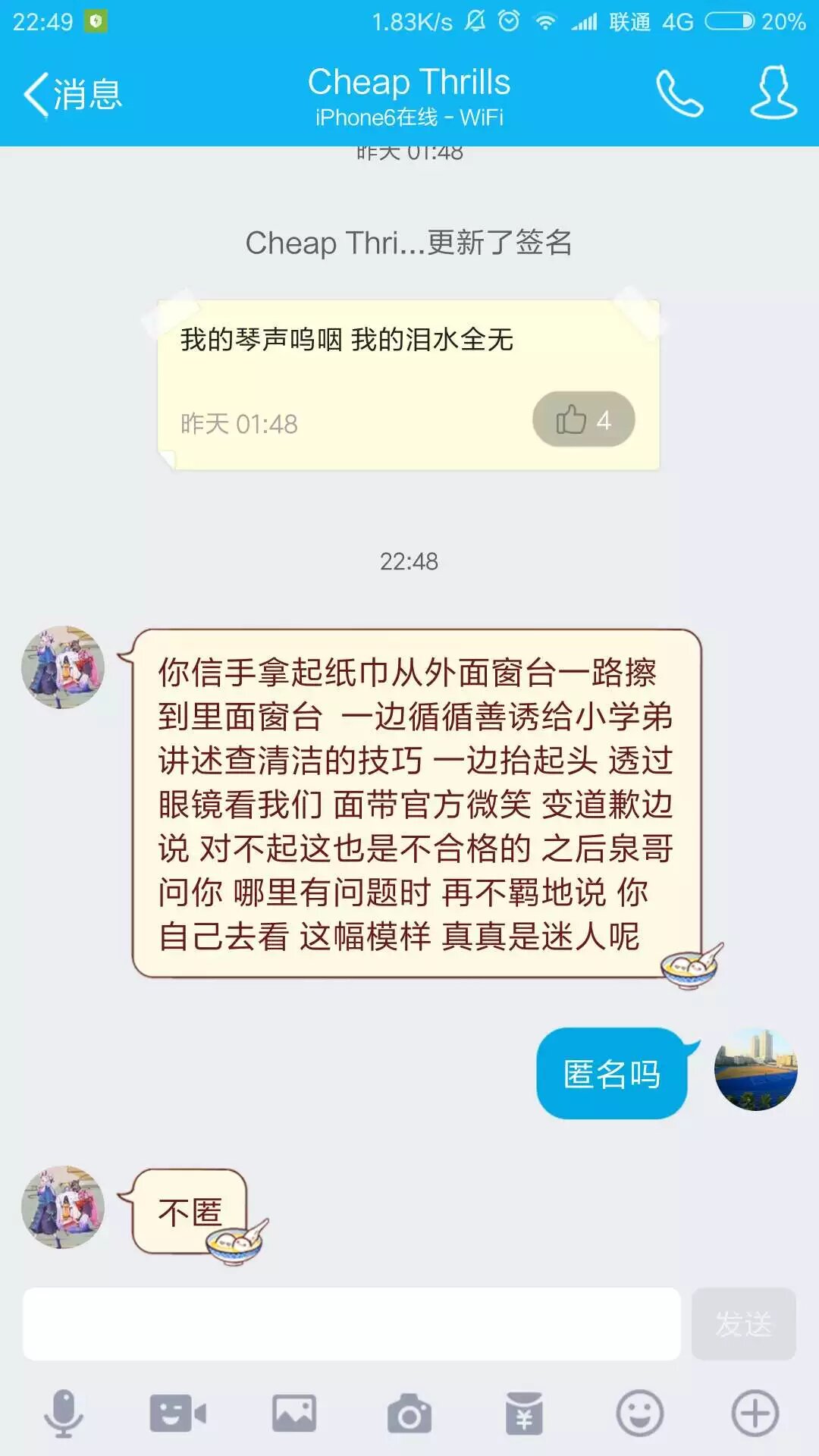819x1456 pixels.
Task: Open the voice message microphone
Action: [64, 1414]
